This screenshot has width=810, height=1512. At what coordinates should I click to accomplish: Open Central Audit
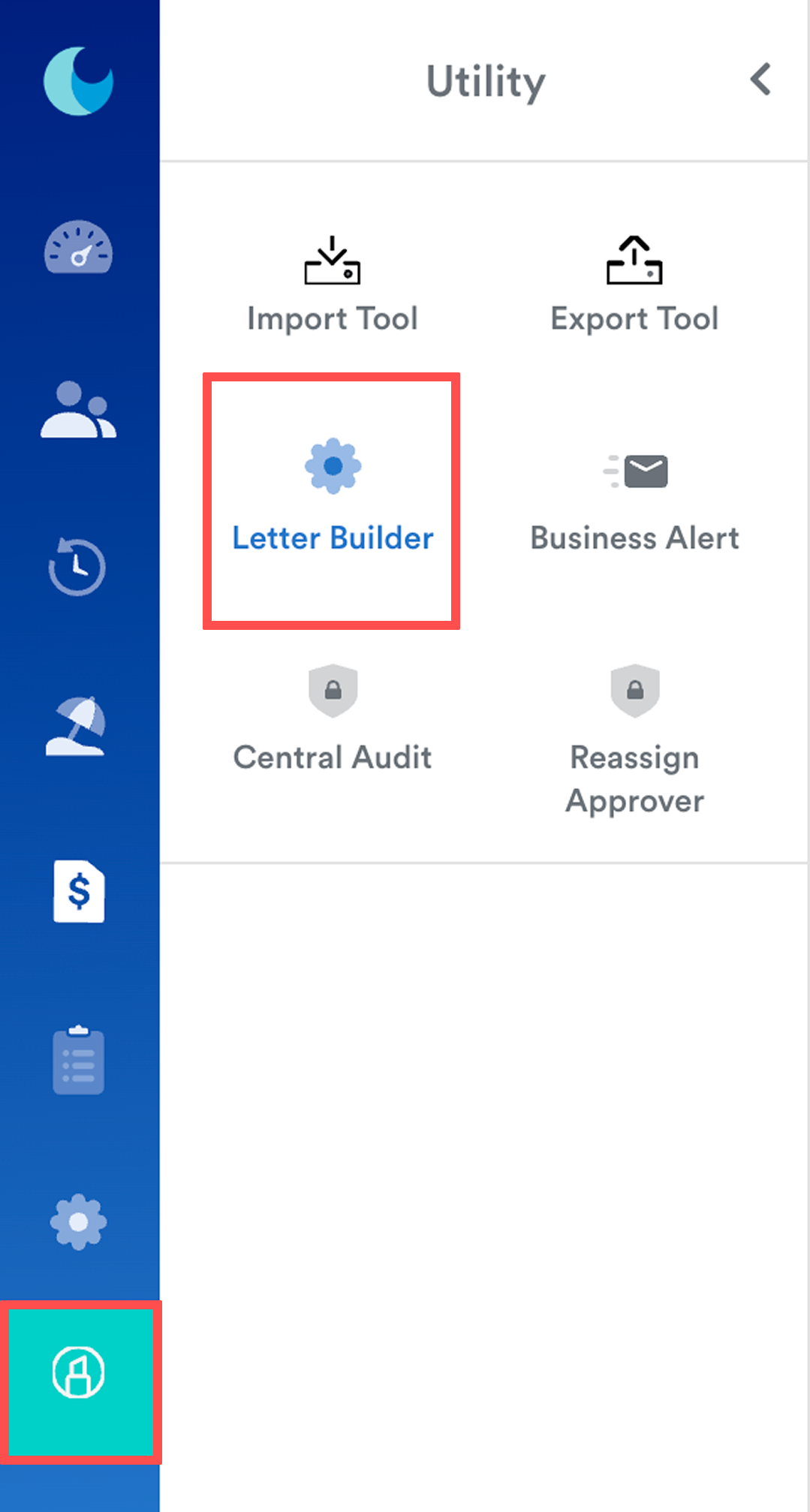click(x=333, y=718)
